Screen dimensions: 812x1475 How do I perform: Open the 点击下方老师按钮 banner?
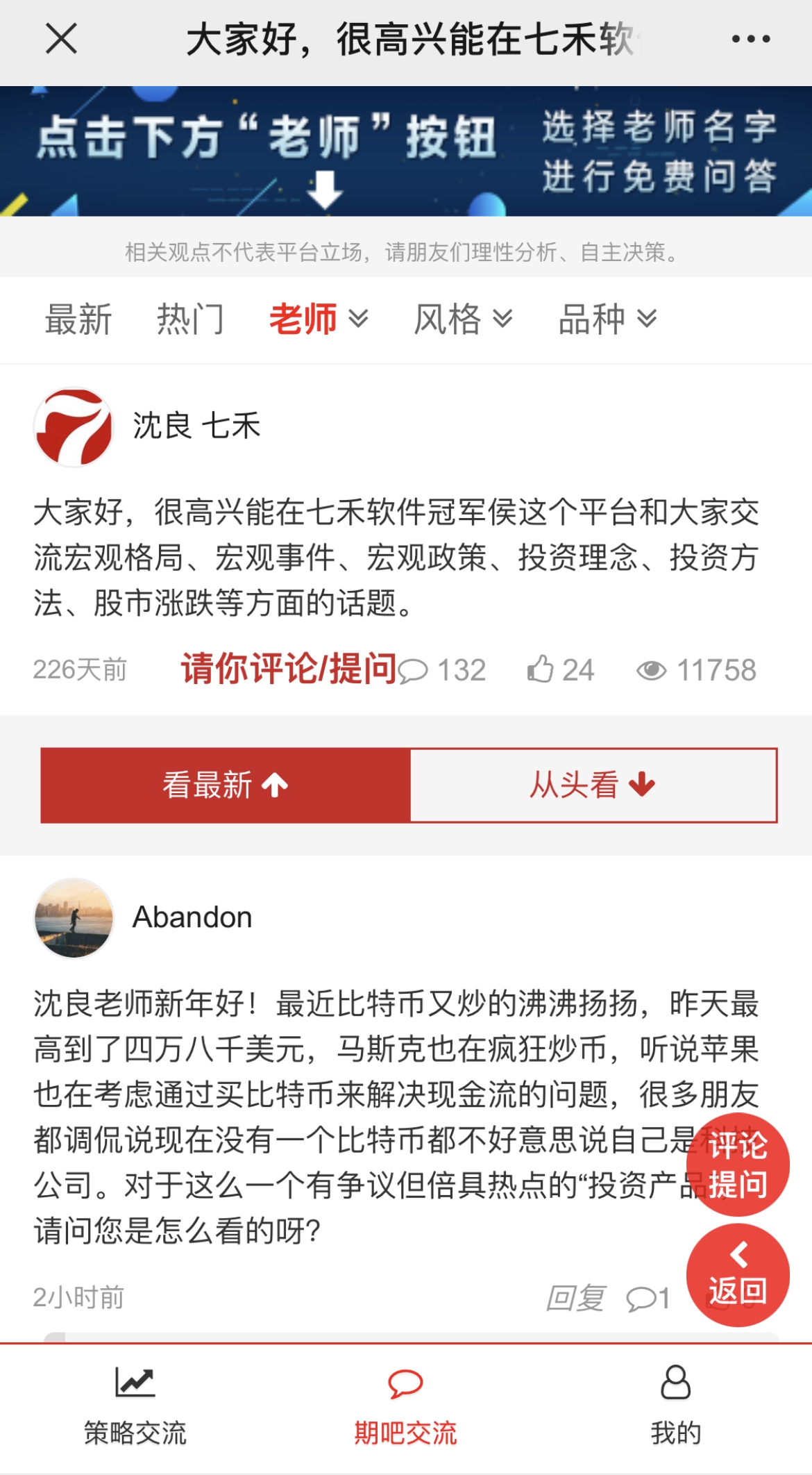[406, 151]
